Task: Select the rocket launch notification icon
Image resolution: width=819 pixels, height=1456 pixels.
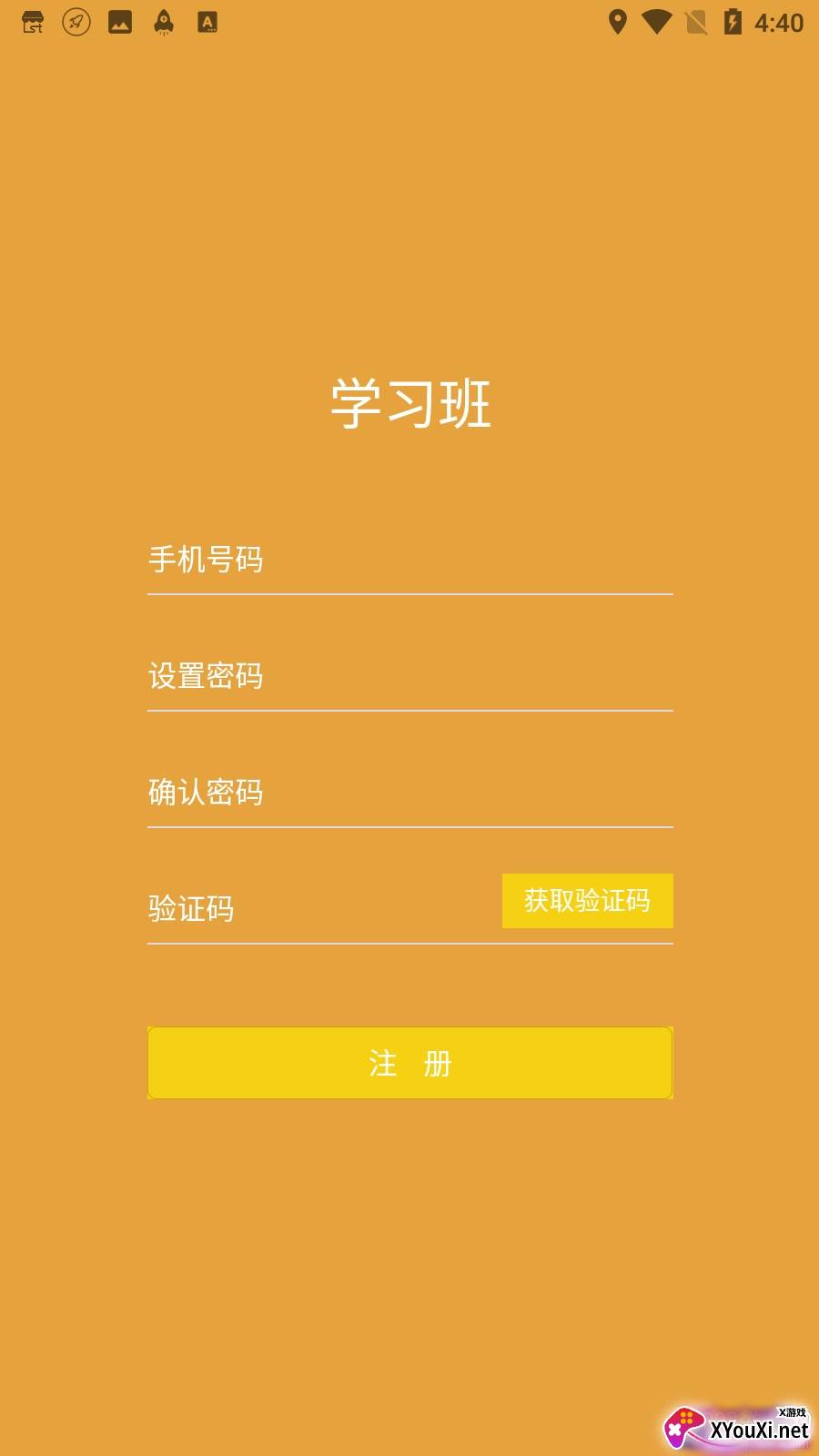Action: pyautogui.click(x=161, y=22)
